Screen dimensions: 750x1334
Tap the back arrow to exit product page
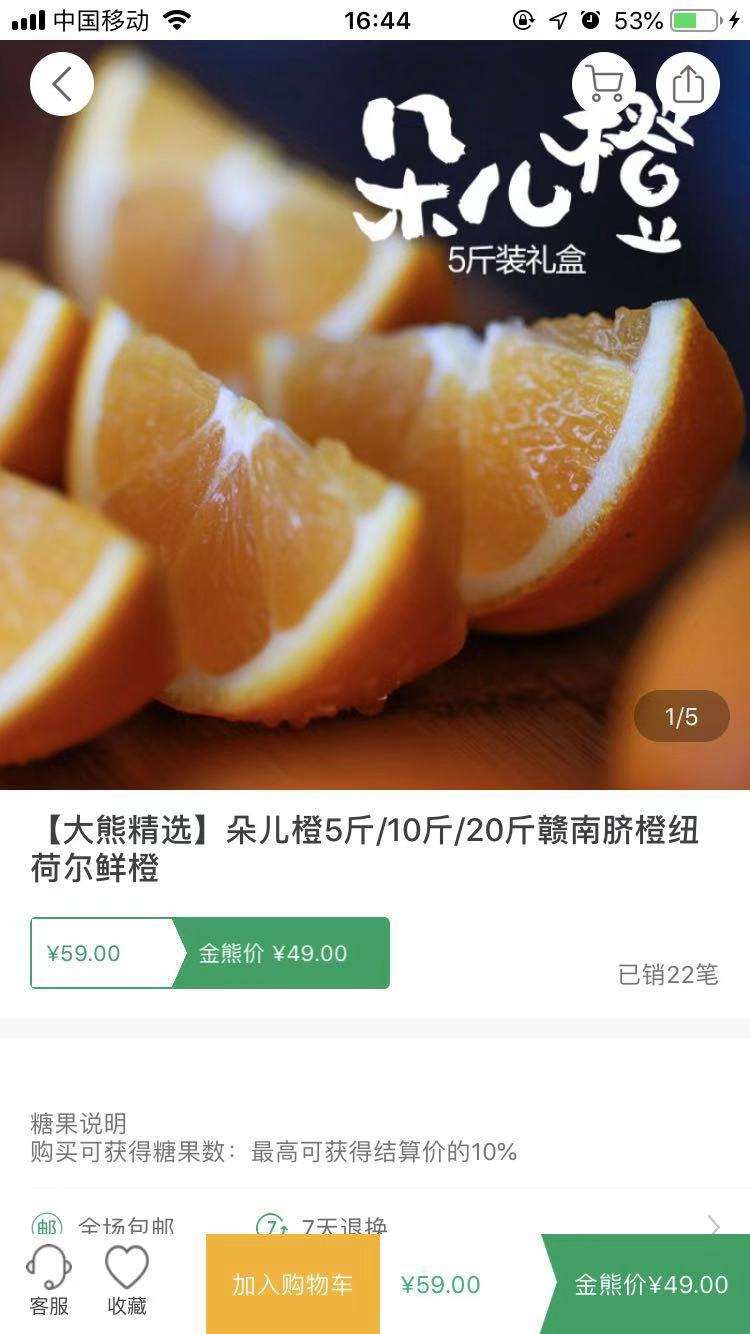(62, 82)
